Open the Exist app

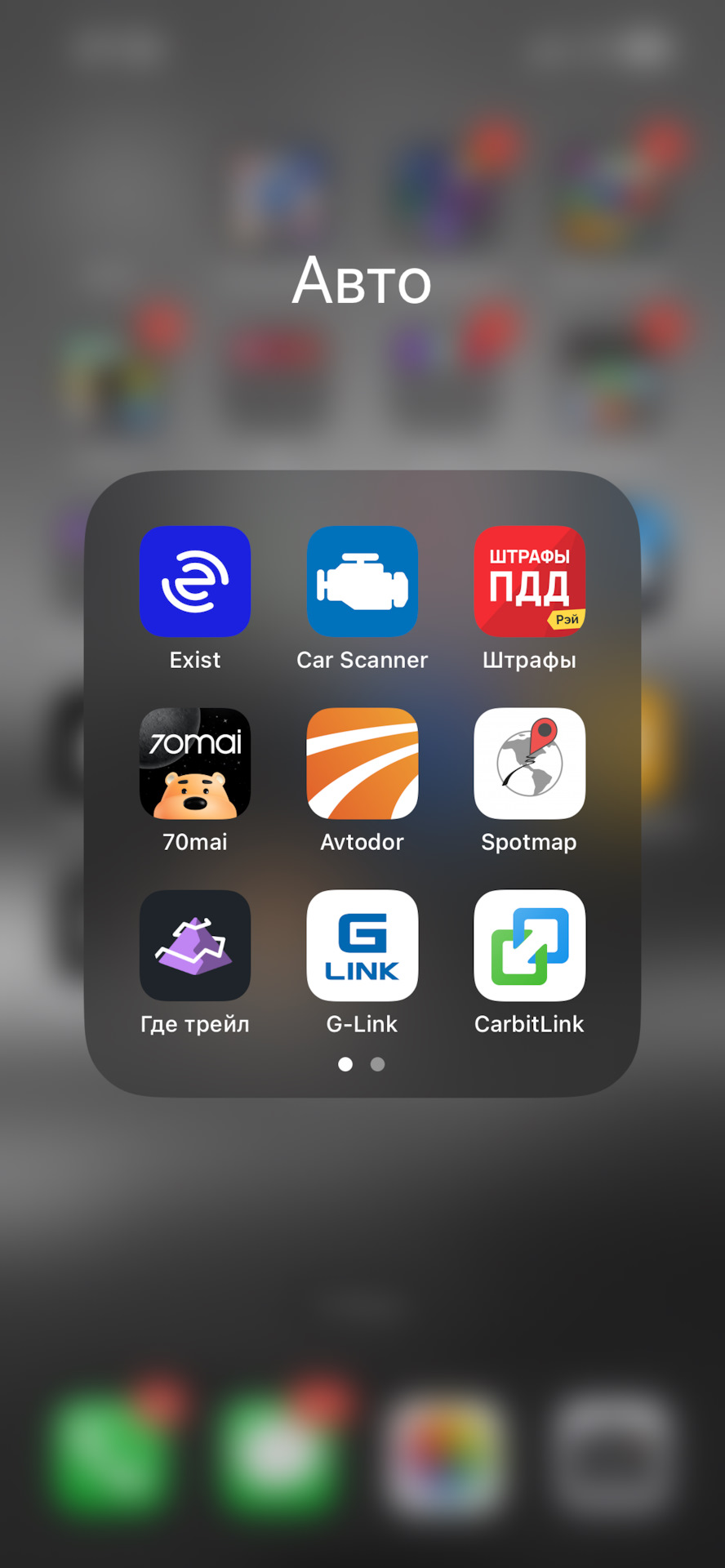(x=194, y=581)
